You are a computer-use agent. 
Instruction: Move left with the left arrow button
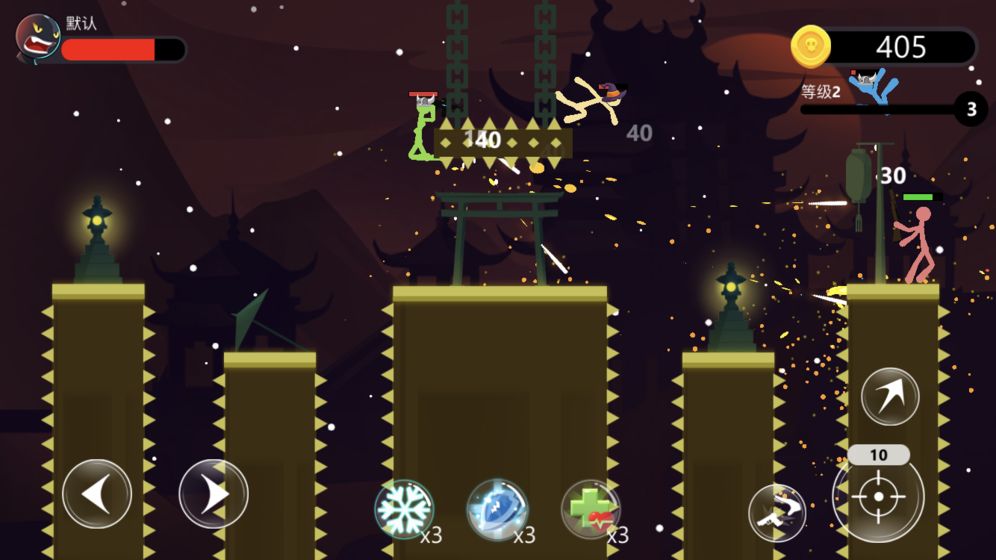[97, 494]
